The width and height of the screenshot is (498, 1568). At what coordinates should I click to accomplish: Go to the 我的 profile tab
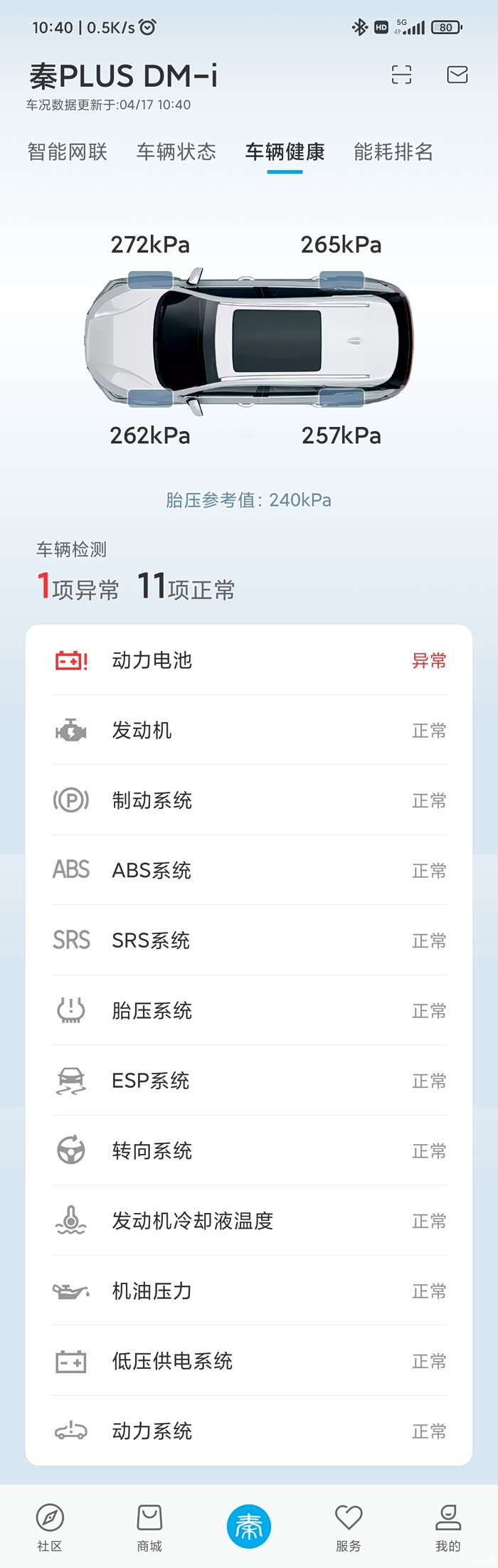448,1527
